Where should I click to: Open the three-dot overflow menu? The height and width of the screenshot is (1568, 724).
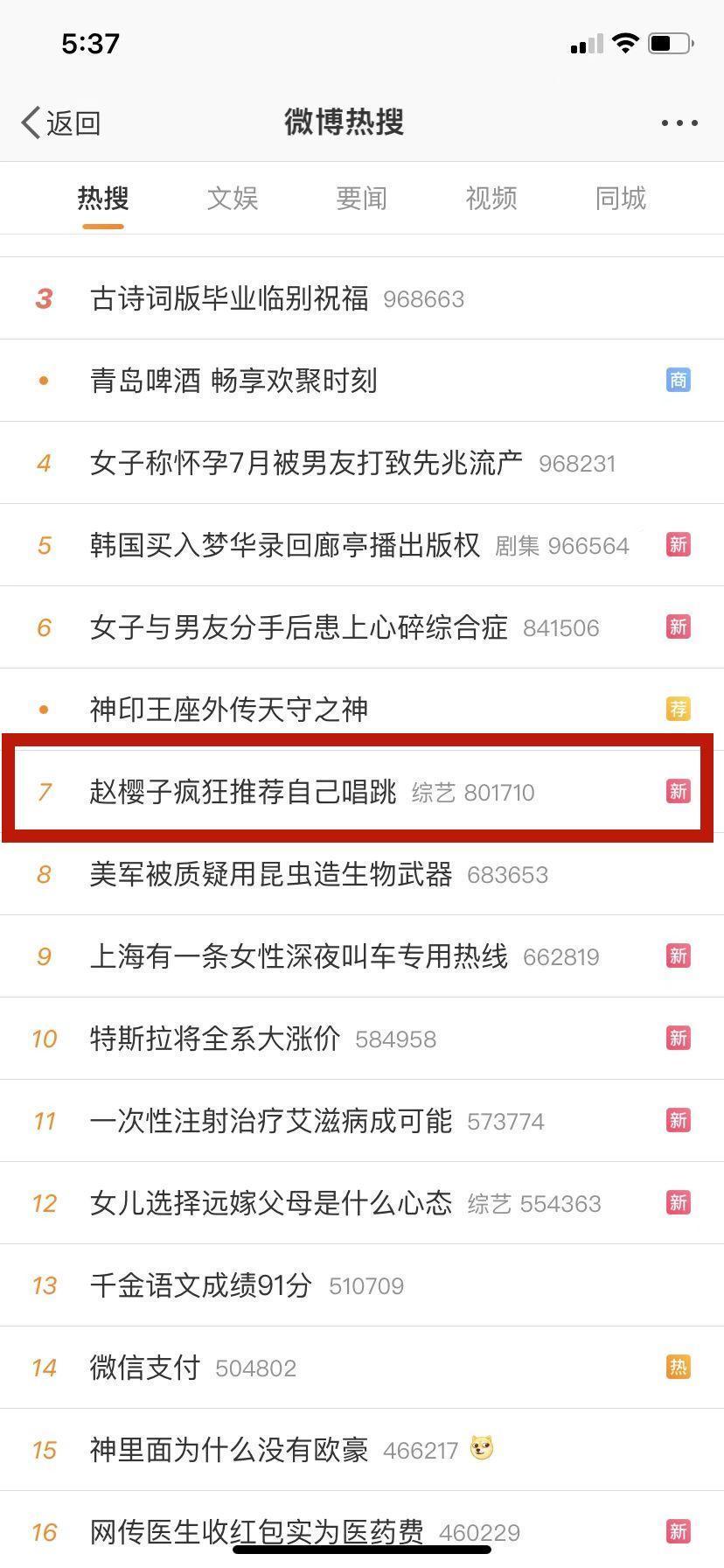click(679, 123)
